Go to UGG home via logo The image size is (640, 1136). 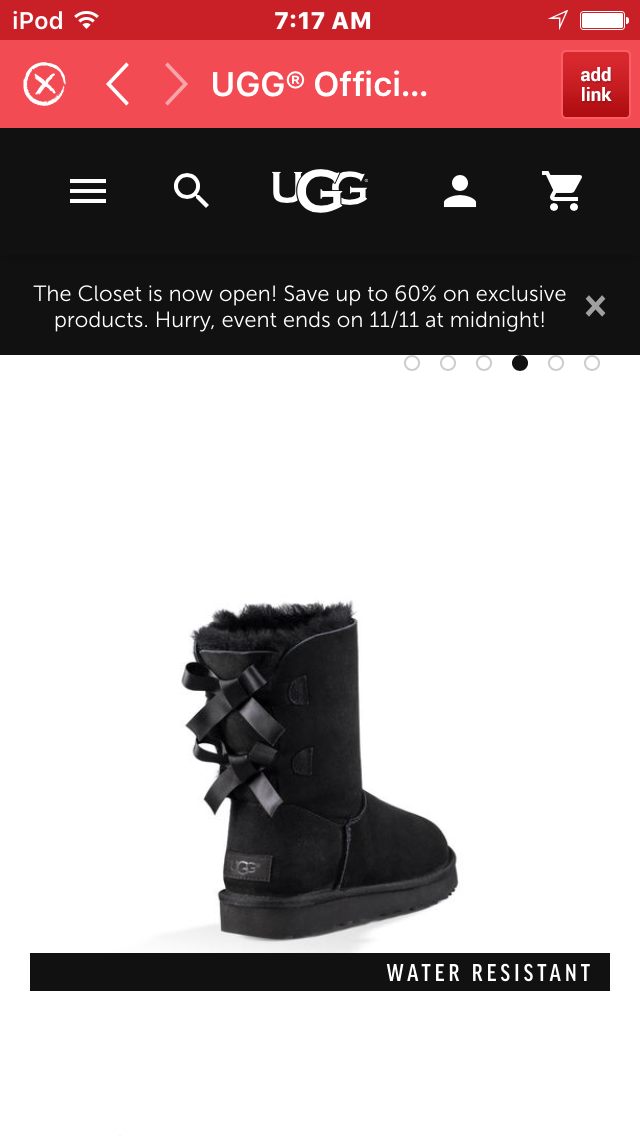pos(320,190)
